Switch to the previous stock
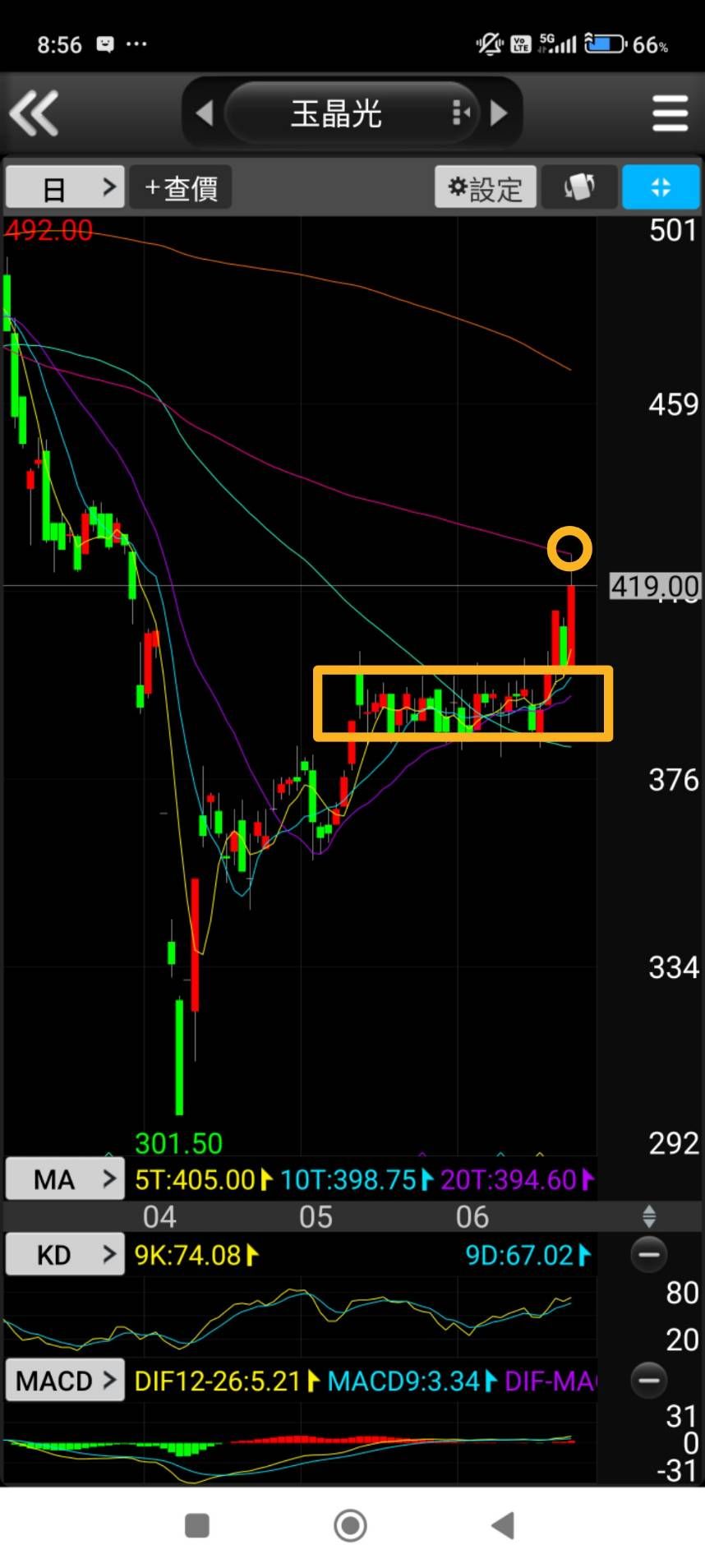Screen dimensions: 705x1568 pyautogui.click(x=204, y=113)
